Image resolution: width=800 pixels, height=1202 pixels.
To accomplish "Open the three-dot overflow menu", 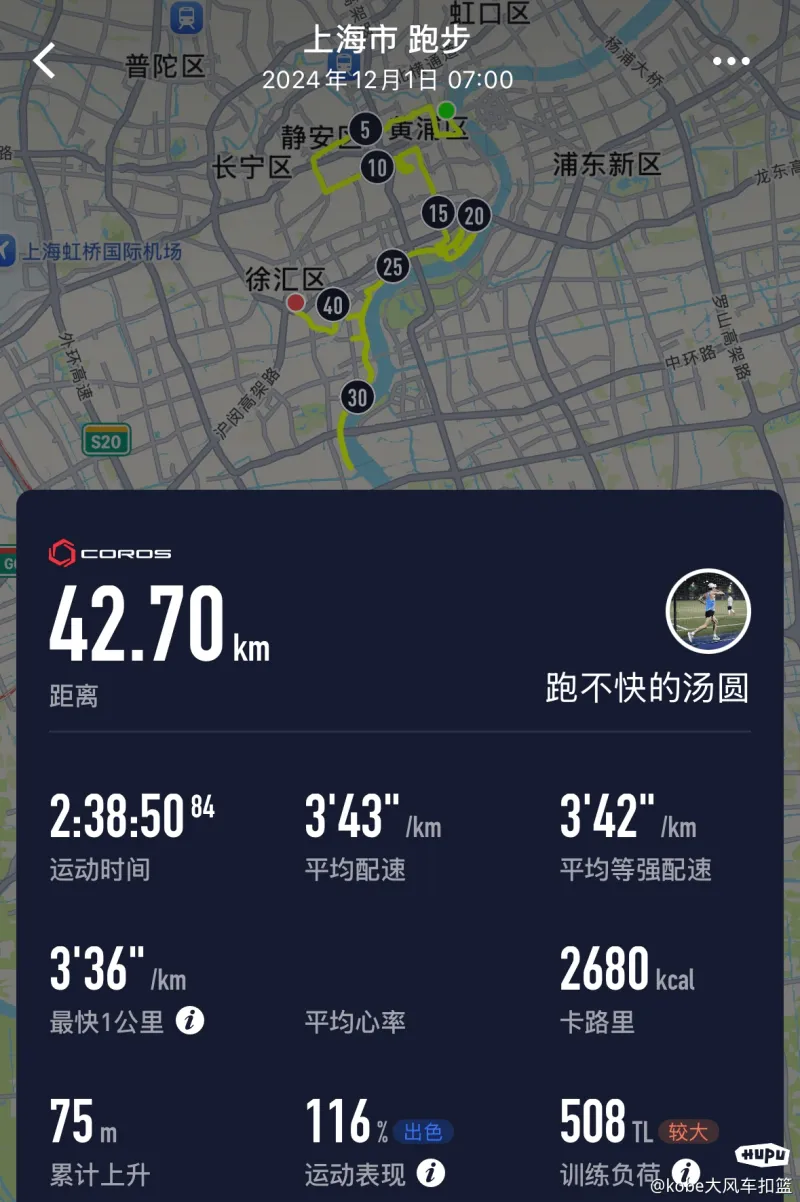I will [731, 61].
